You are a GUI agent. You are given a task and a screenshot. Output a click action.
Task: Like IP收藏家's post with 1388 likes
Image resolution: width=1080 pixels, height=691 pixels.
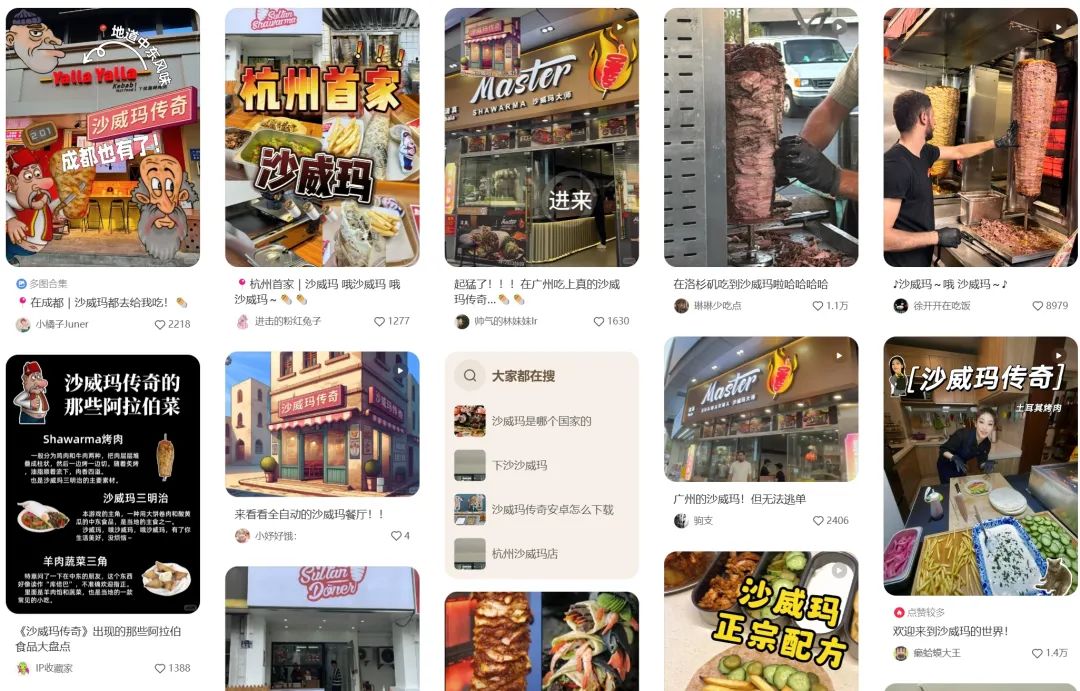160,668
